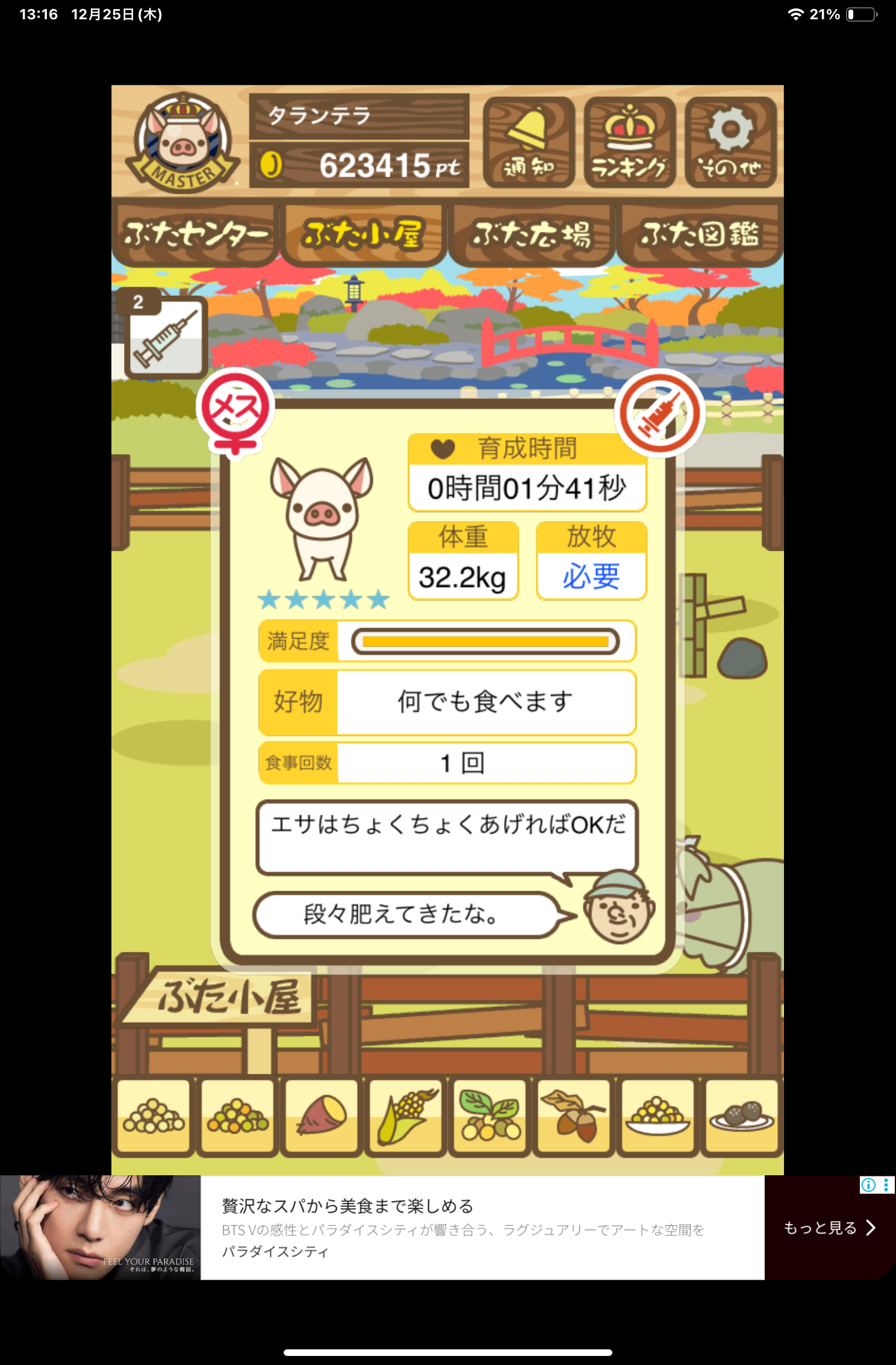Select the yellow beans bowl feed

pos(658,1116)
